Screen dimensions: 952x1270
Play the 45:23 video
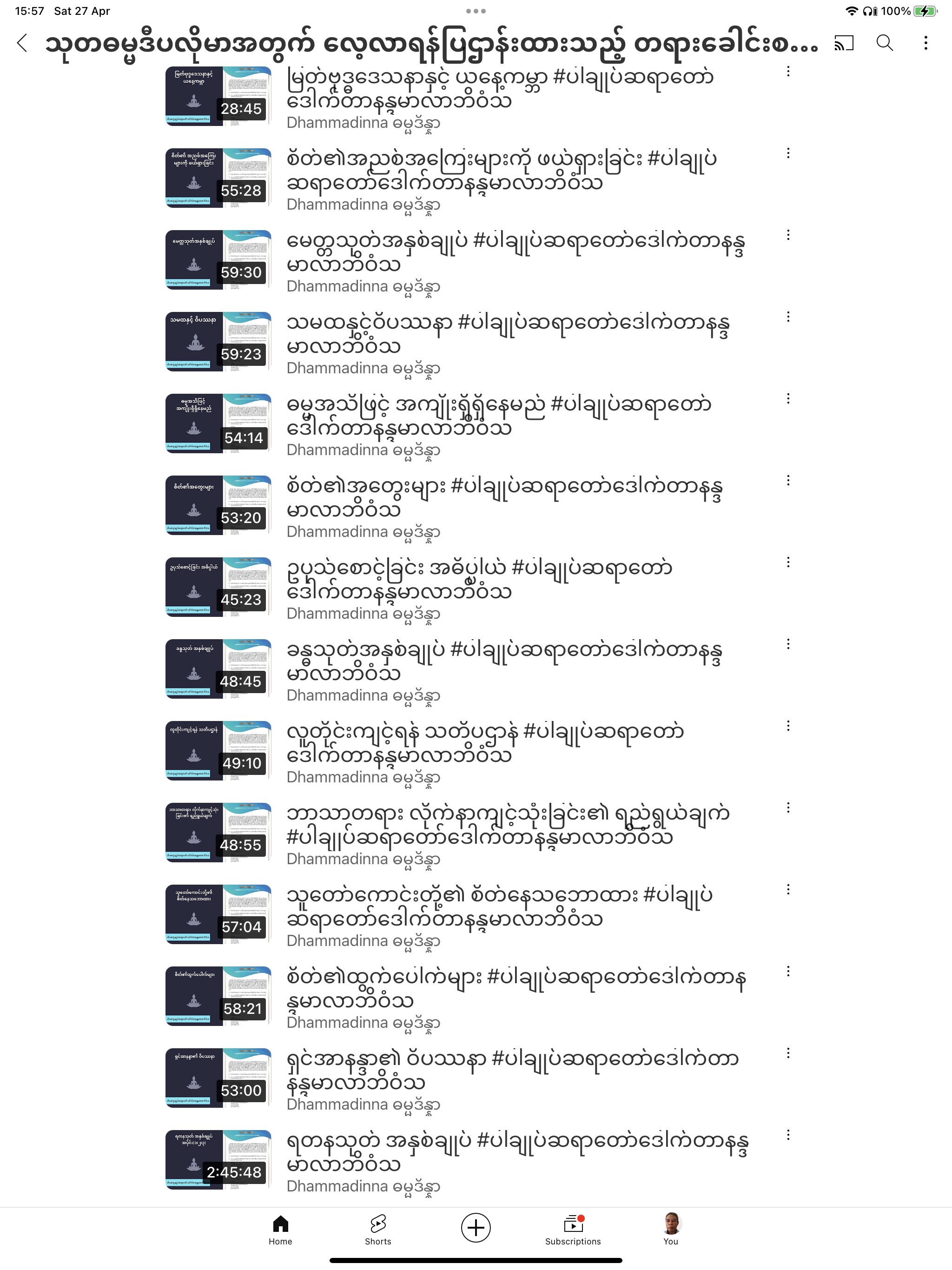[x=218, y=587]
